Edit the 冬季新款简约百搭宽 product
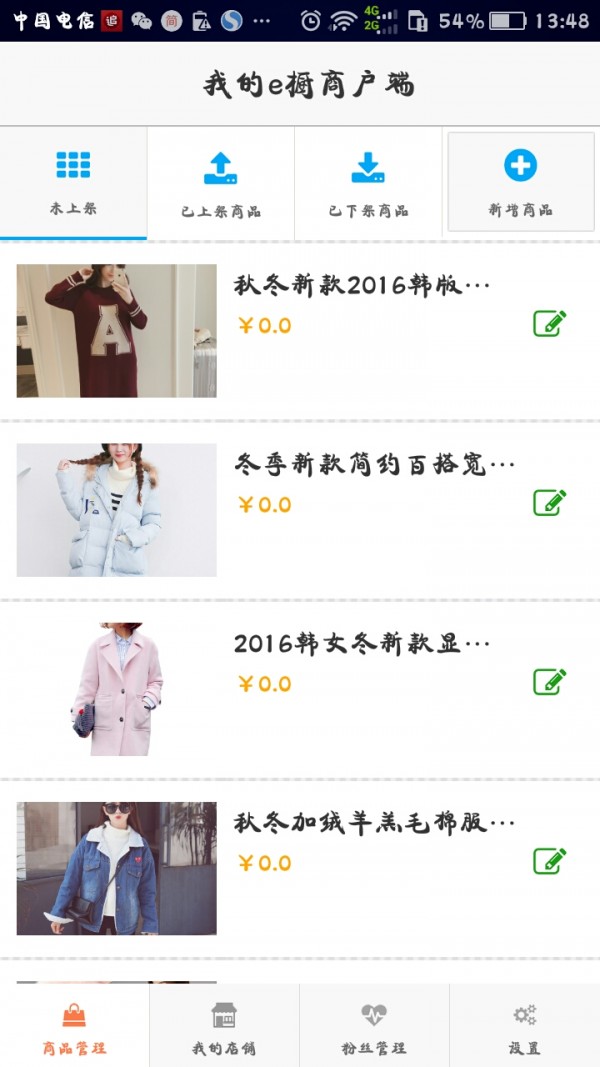 click(549, 503)
